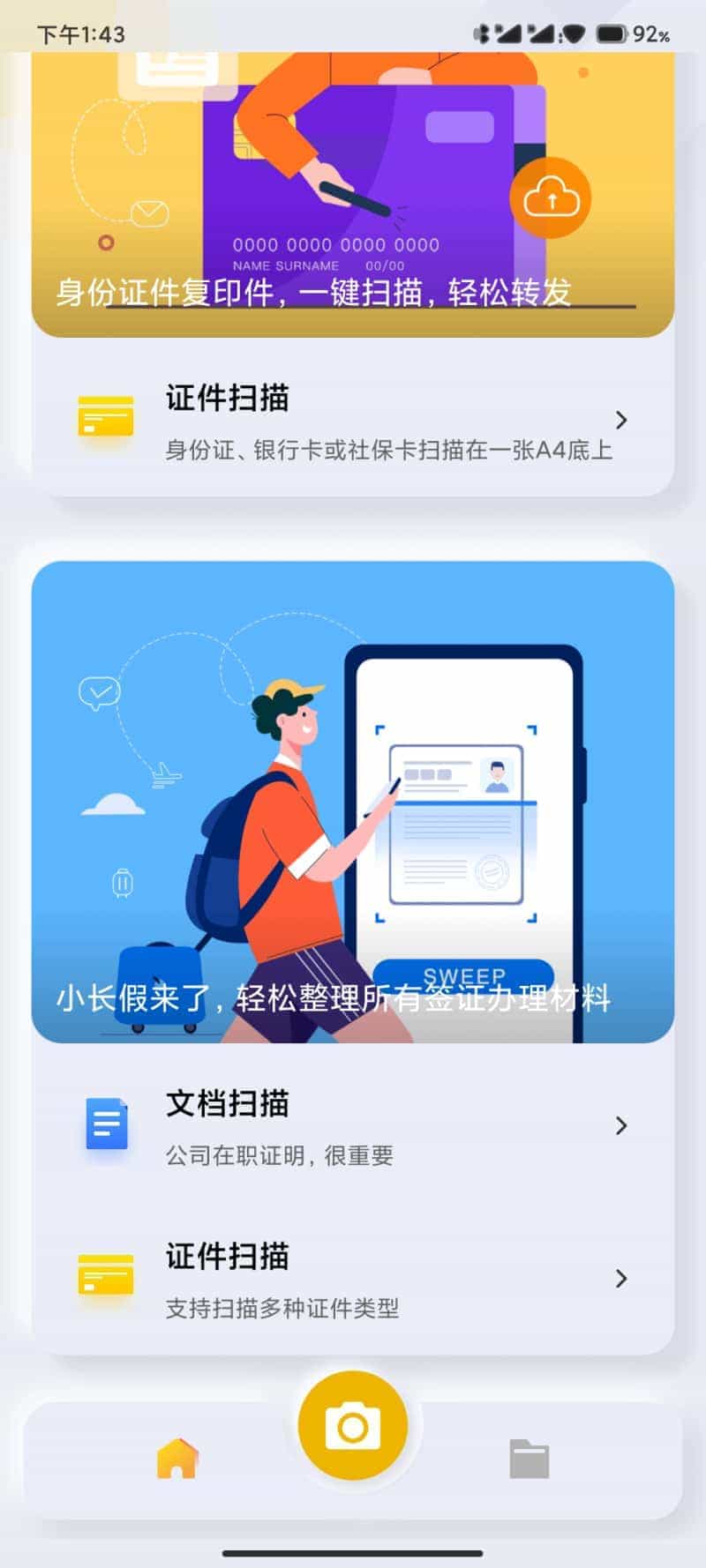The height and width of the screenshot is (1568, 706).
Task: Open 证件扫描 for ID and bank cards on A4
Action: pyautogui.click(x=353, y=422)
